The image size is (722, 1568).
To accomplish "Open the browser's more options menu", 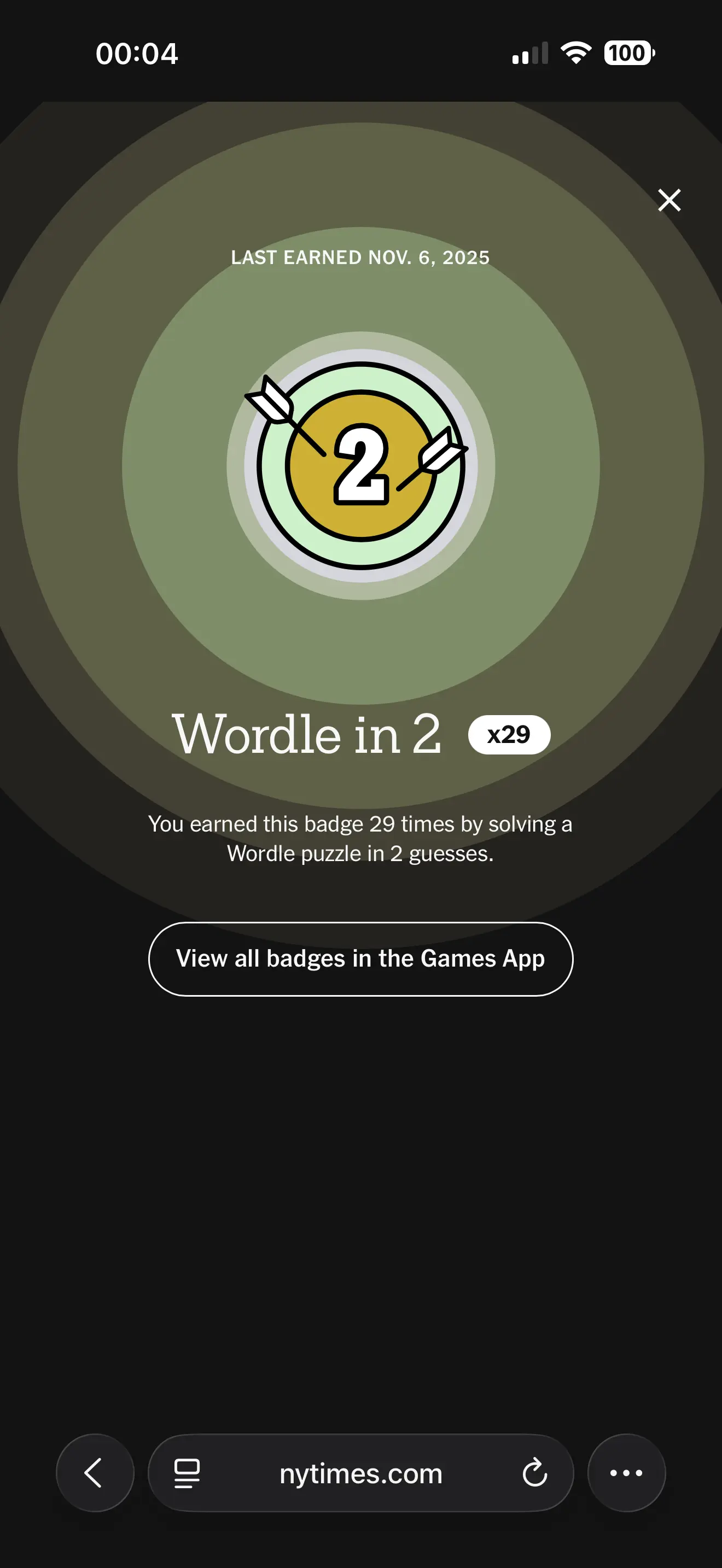I will [626, 1472].
